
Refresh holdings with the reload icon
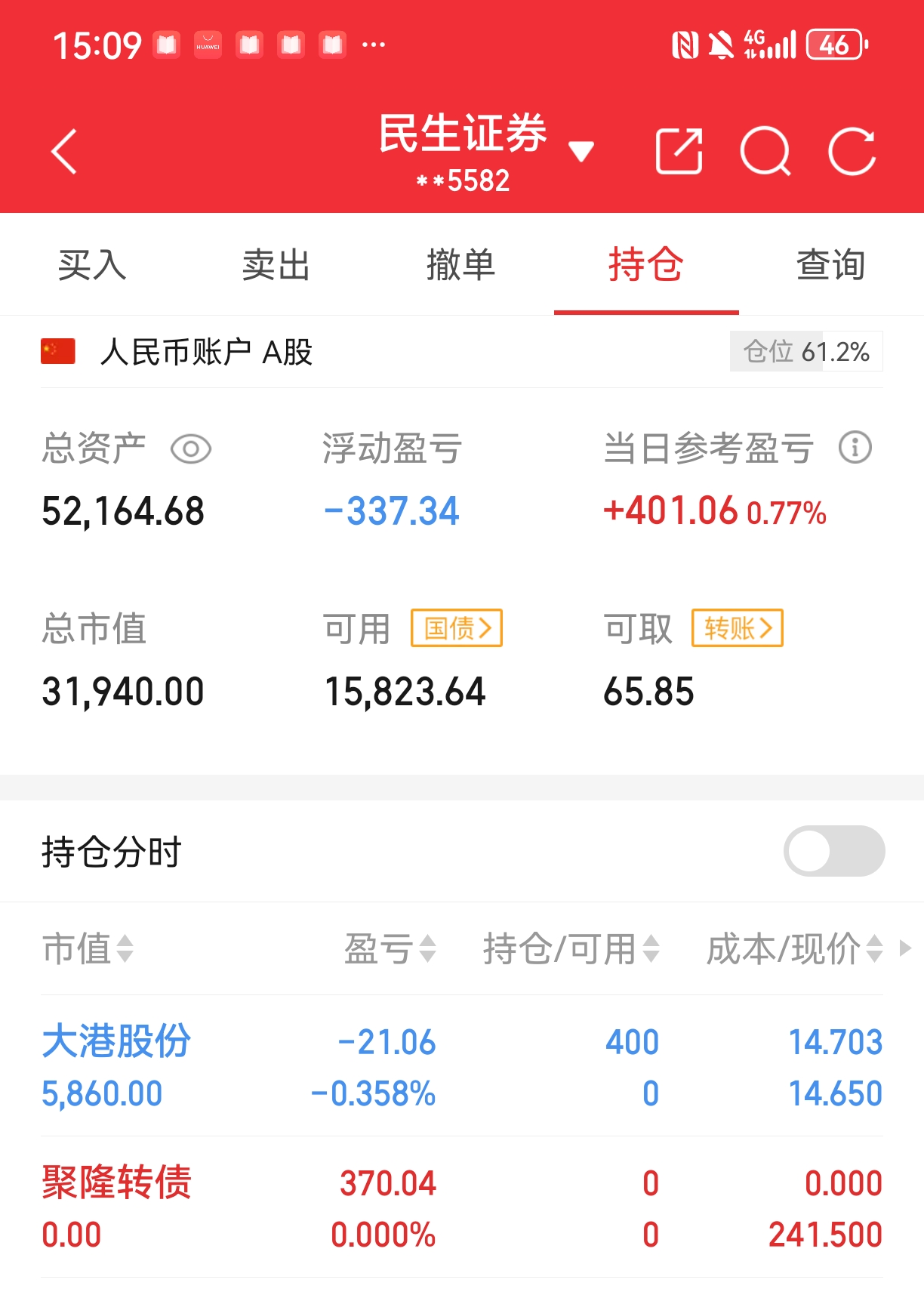852,152
